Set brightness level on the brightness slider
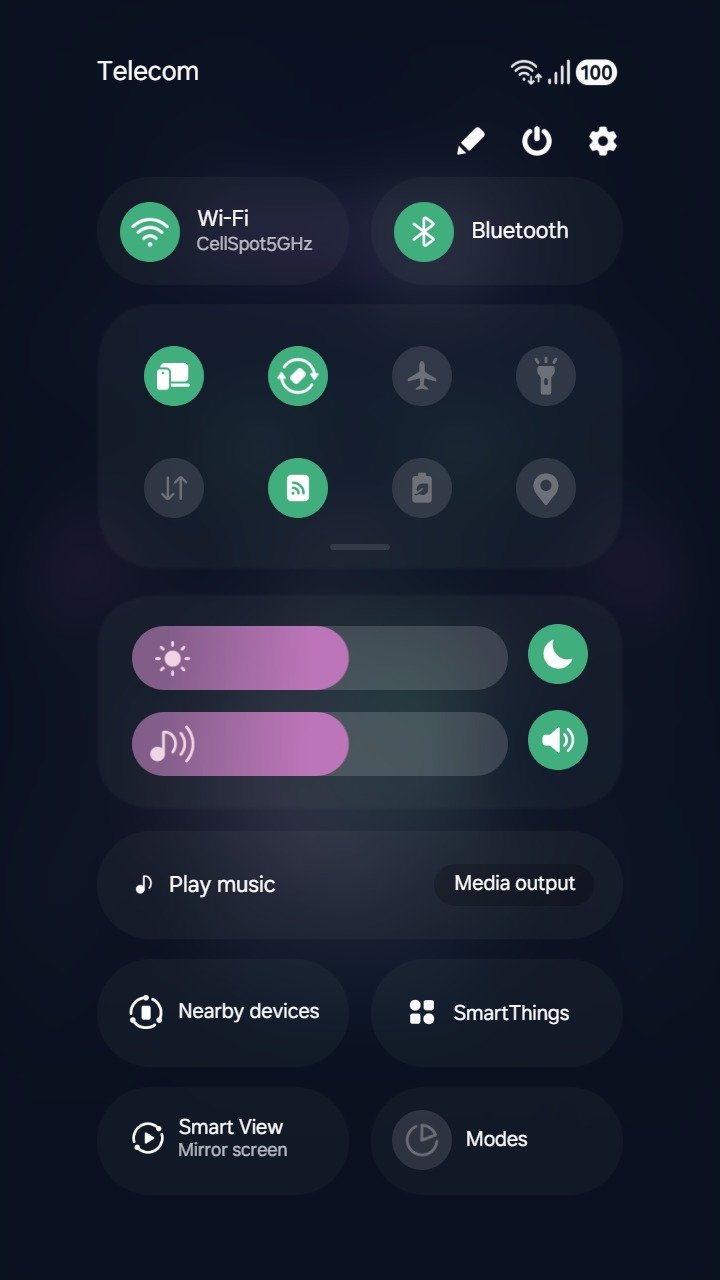 pyautogui.click(x=320, y=658)
